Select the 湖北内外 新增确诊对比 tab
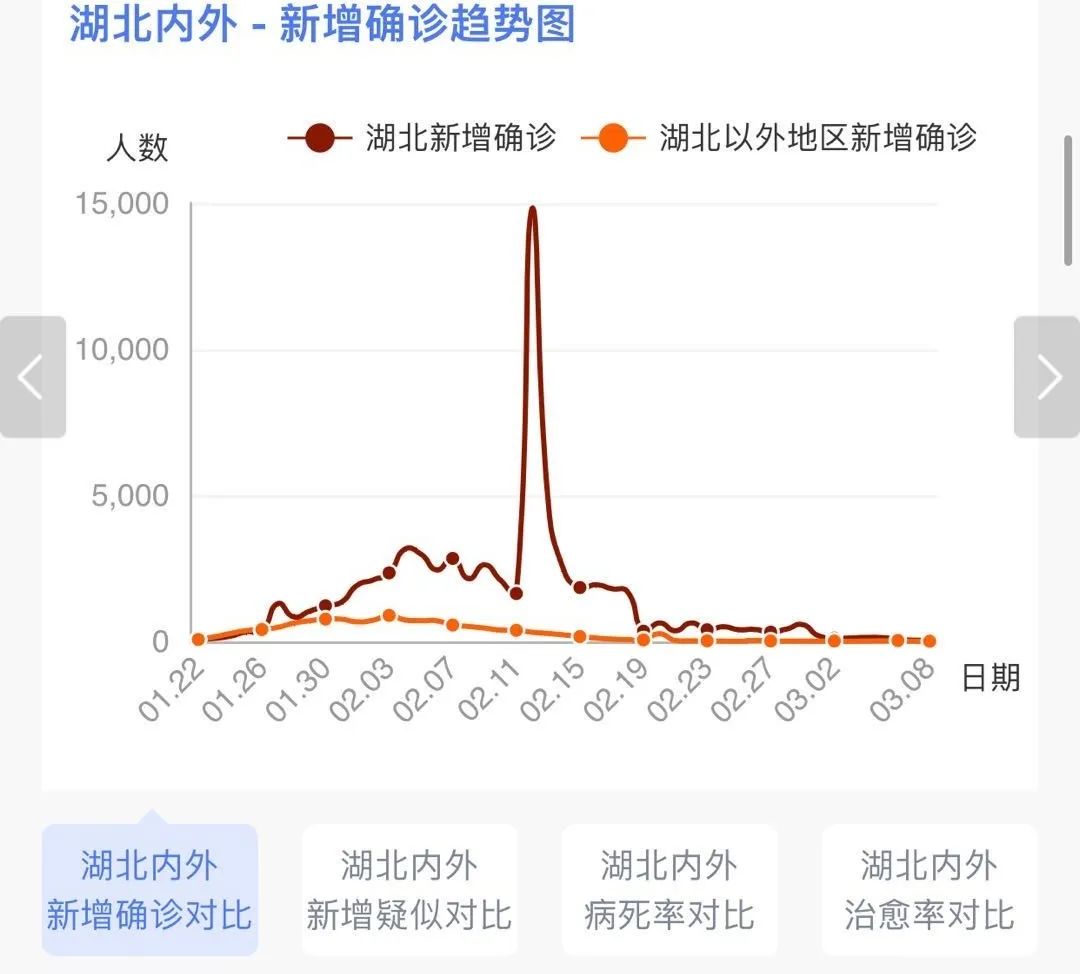 pyautogui.click(x=150, y=889)
